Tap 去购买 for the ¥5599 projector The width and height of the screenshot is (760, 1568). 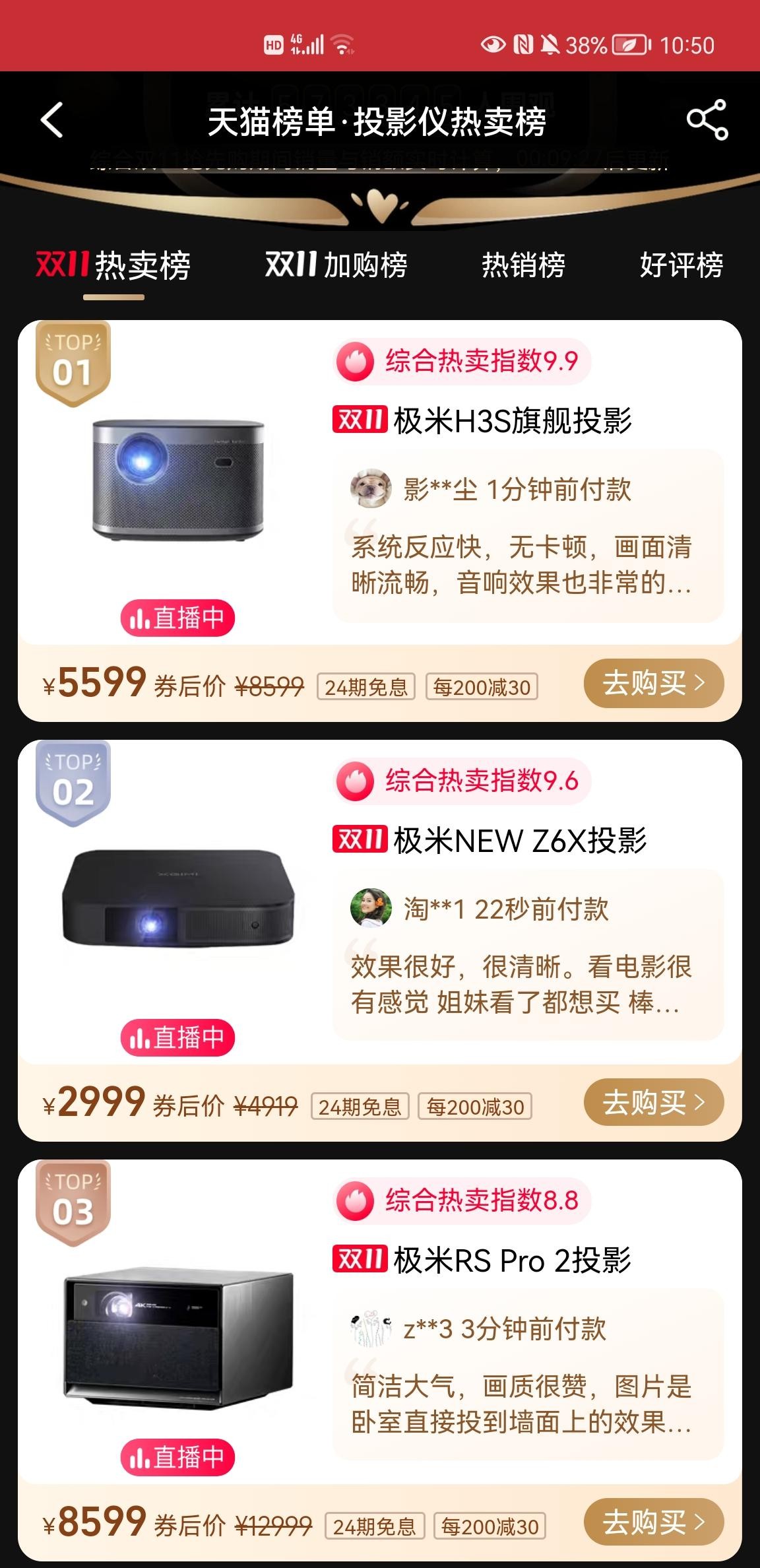click(x=653, y=683)
